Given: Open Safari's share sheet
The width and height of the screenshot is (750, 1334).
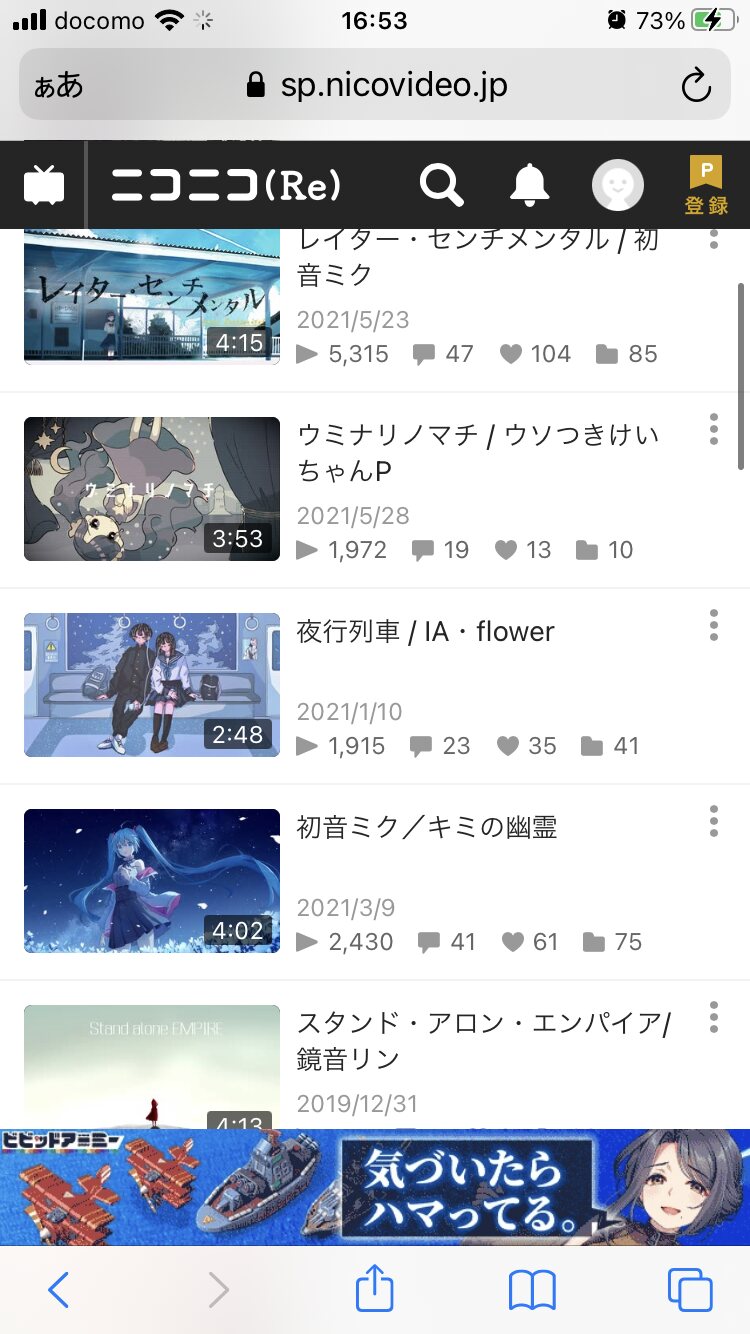Looking at the screenshot, I should (375, 1288).
